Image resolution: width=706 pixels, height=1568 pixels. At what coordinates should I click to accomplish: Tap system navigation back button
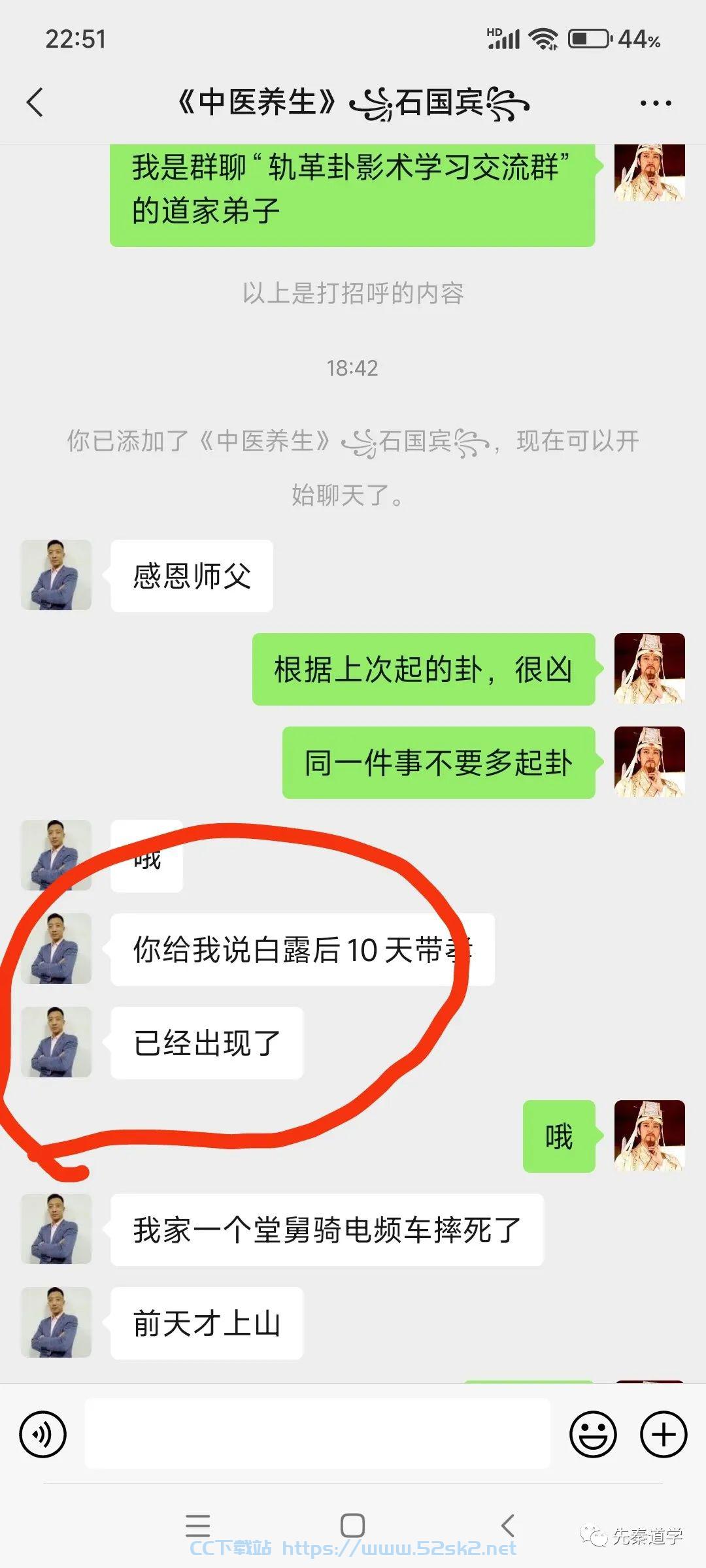pos(509,1526)
